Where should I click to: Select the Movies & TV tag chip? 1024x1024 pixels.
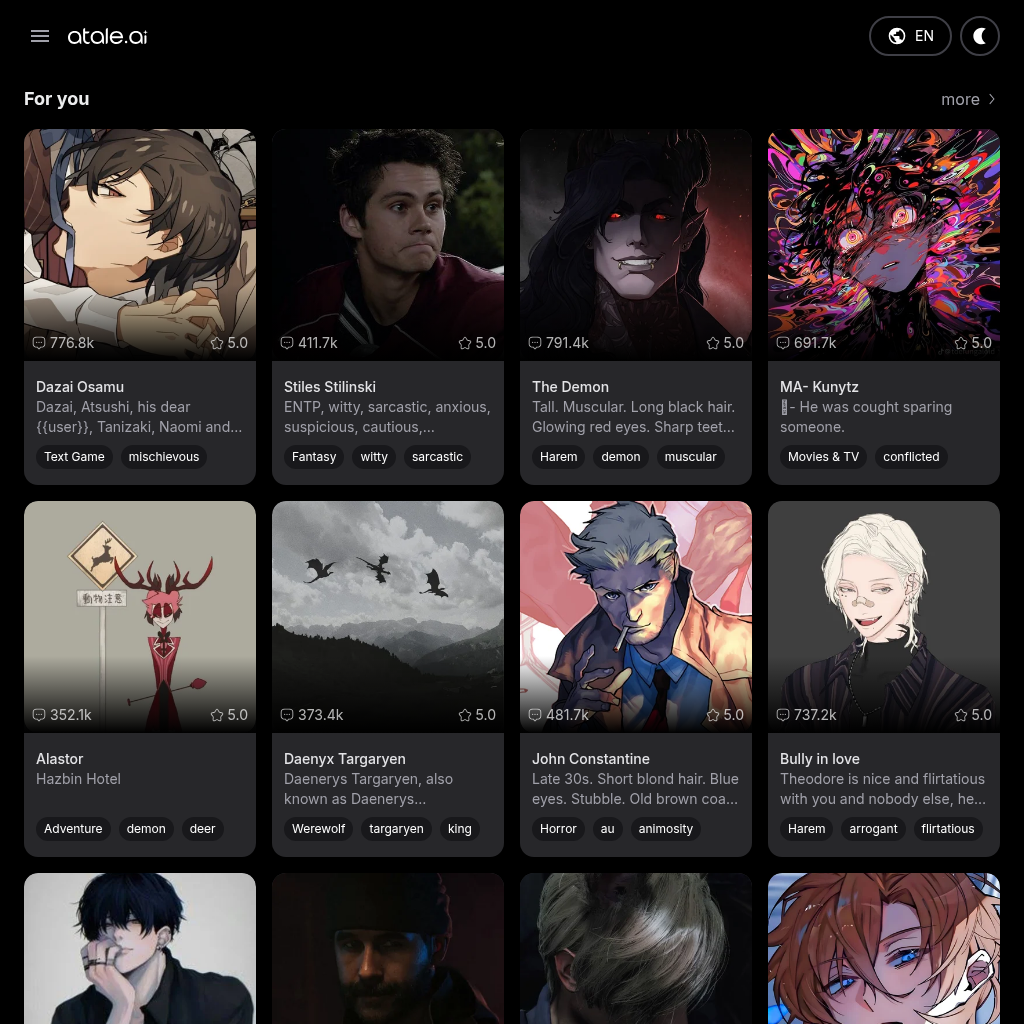tap(823, 457)
